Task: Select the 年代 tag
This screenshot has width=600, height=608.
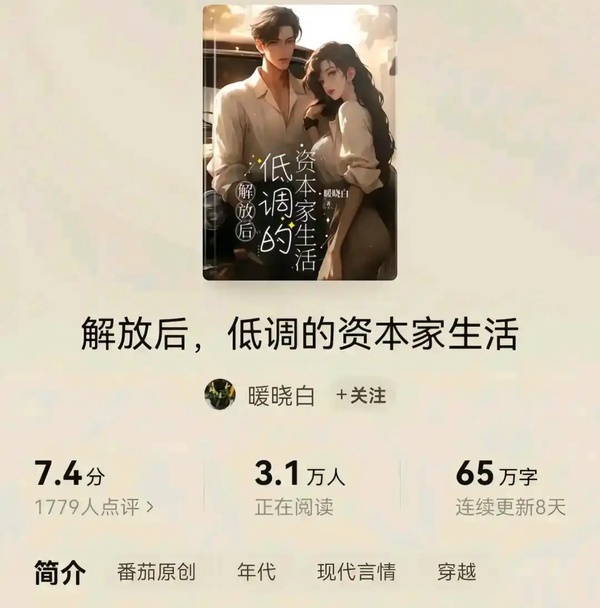Action: coord(256,572)
